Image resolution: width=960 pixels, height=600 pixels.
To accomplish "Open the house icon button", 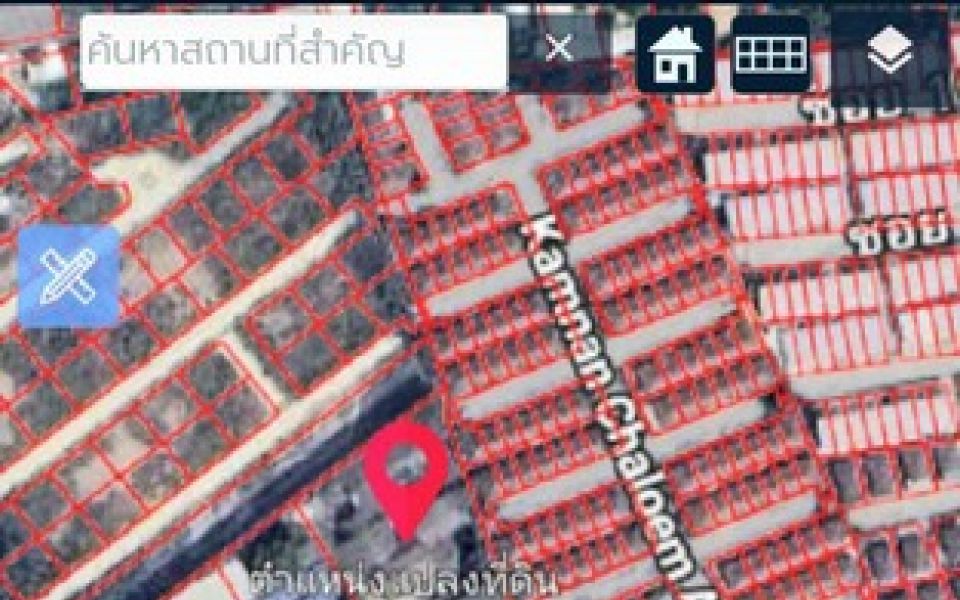I will 675,53.
